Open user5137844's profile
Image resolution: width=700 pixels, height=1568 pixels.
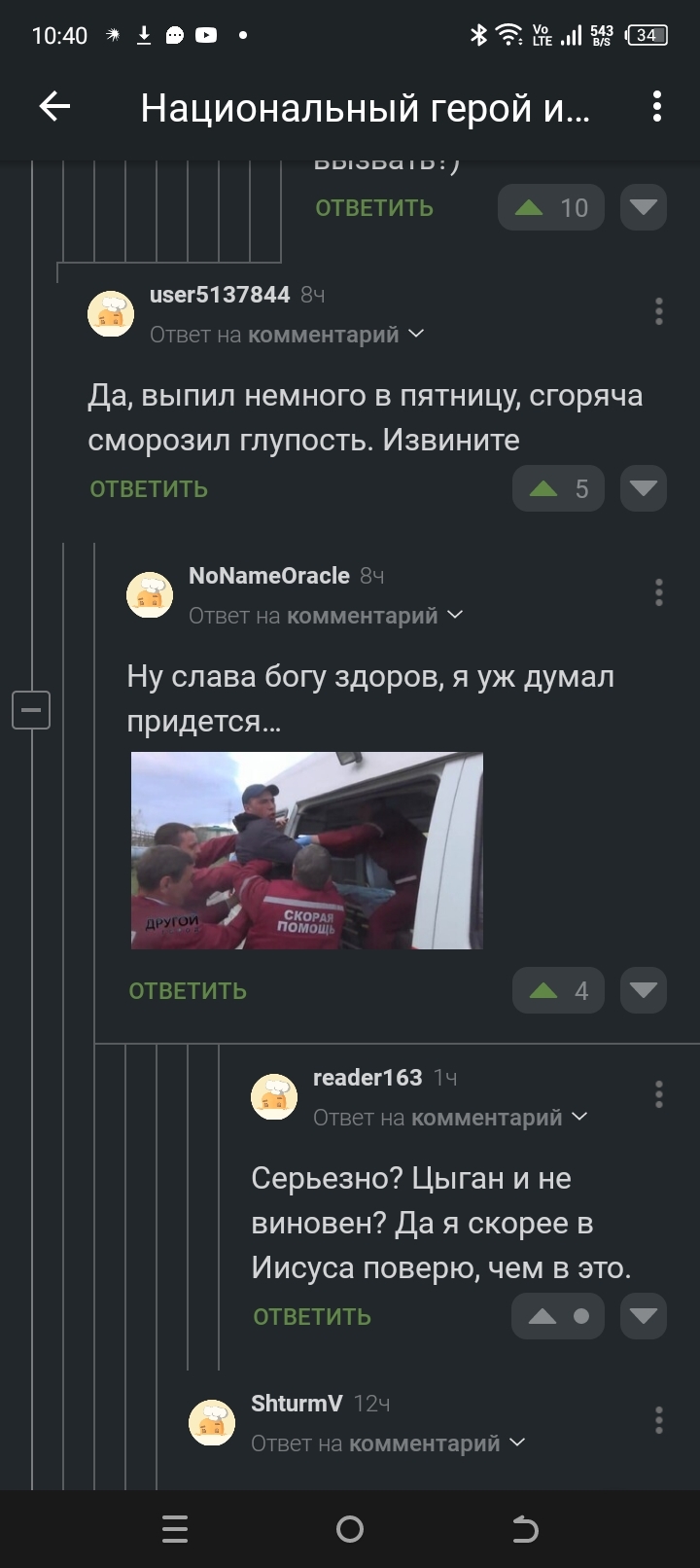coord(220,295)
